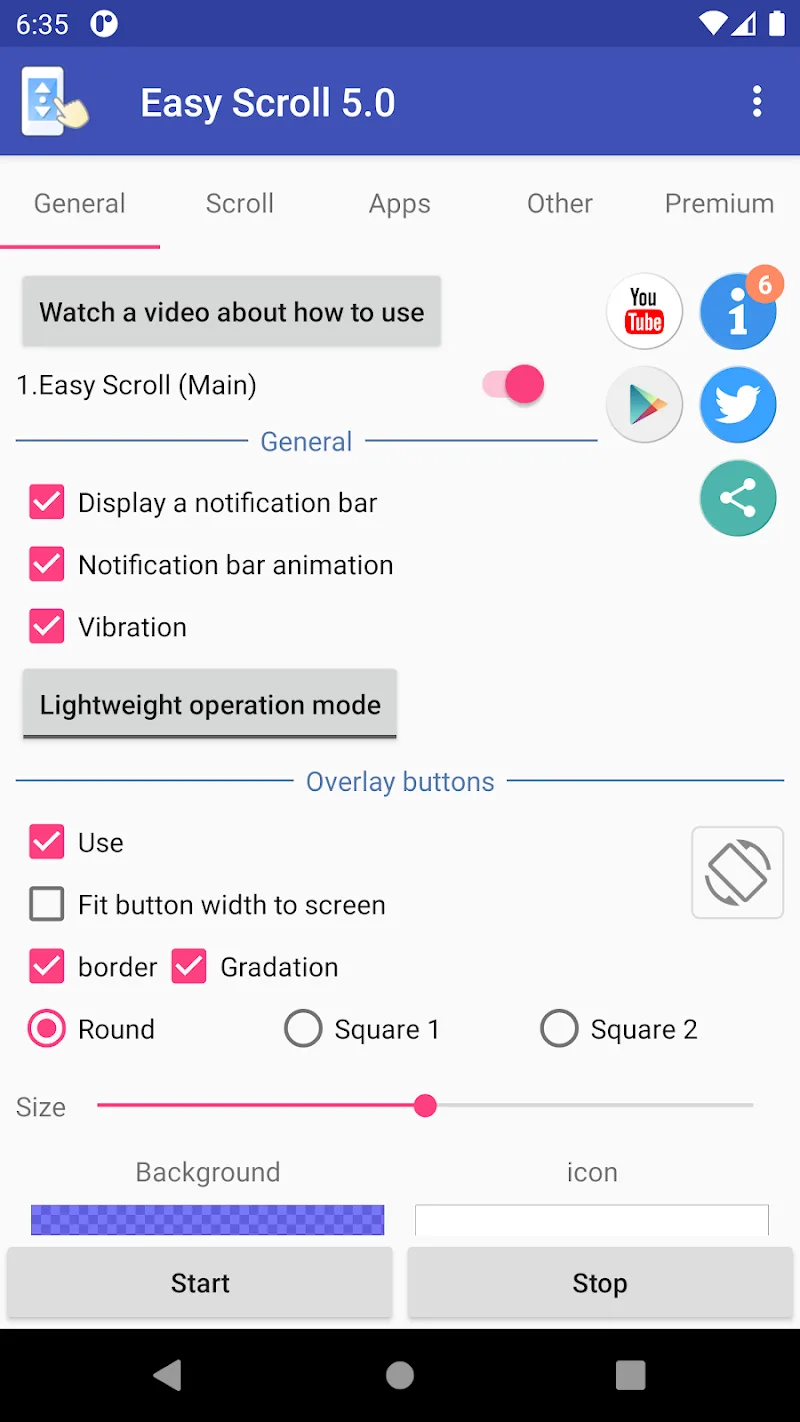Open Lightweight operation mode
This screenshot has height=1422, width=800.
210,705
